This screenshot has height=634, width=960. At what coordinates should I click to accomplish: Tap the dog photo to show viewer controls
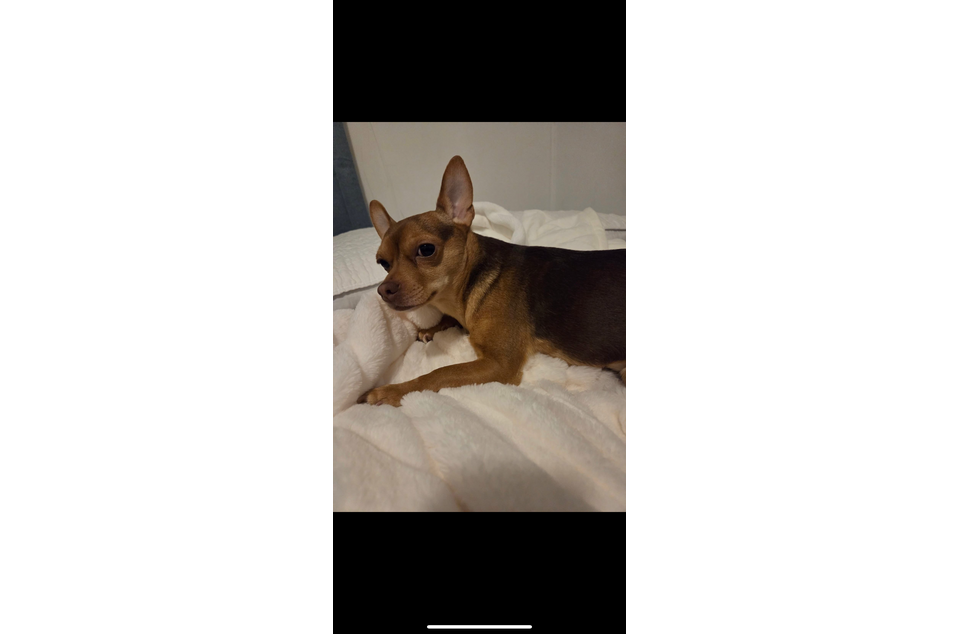click(x=479, y=316)
